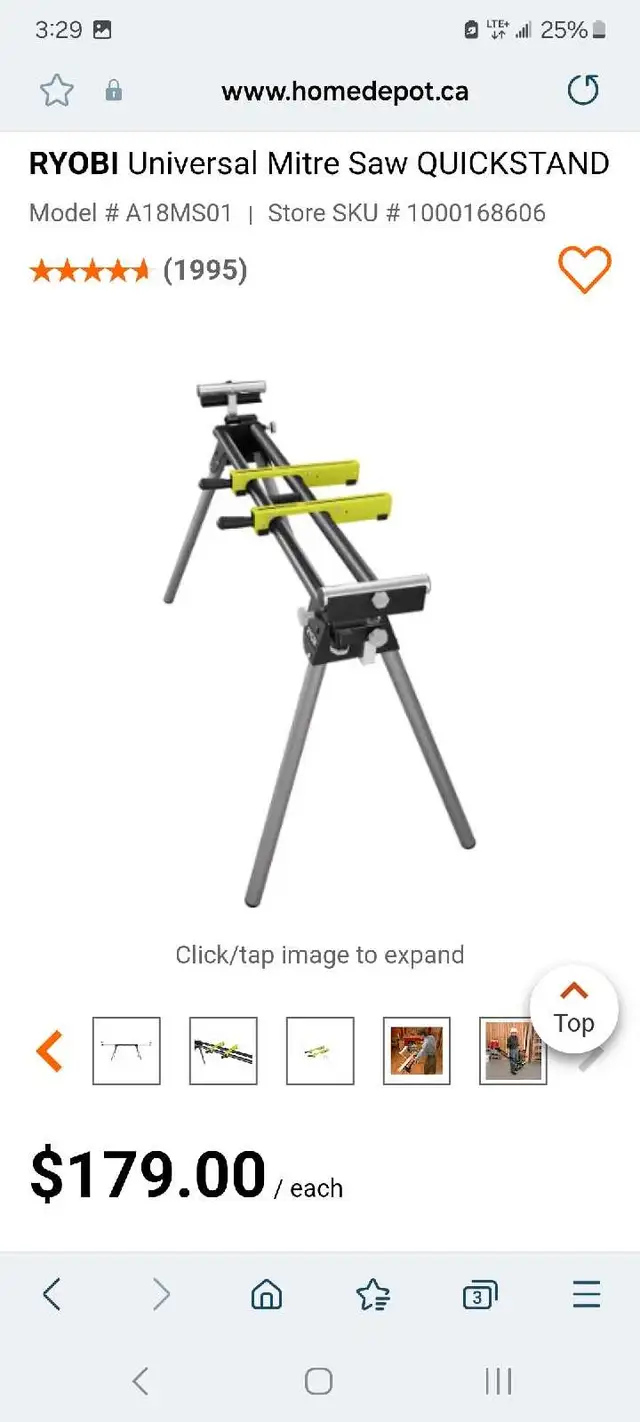Go forward one page in browser toolbar

pyautogui.click(x=160, y=1295)
